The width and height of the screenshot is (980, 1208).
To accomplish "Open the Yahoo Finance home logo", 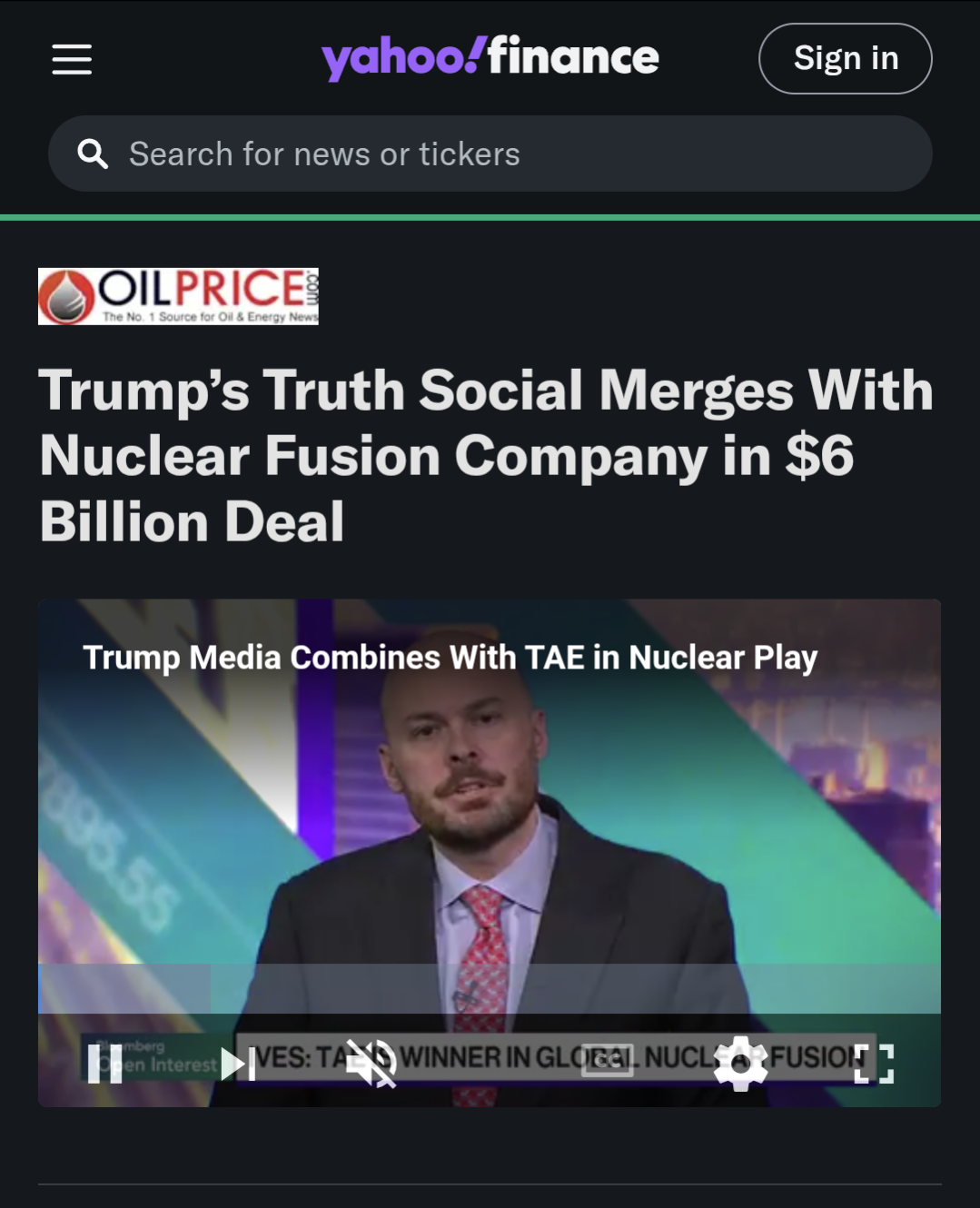I will pos(490,58).
